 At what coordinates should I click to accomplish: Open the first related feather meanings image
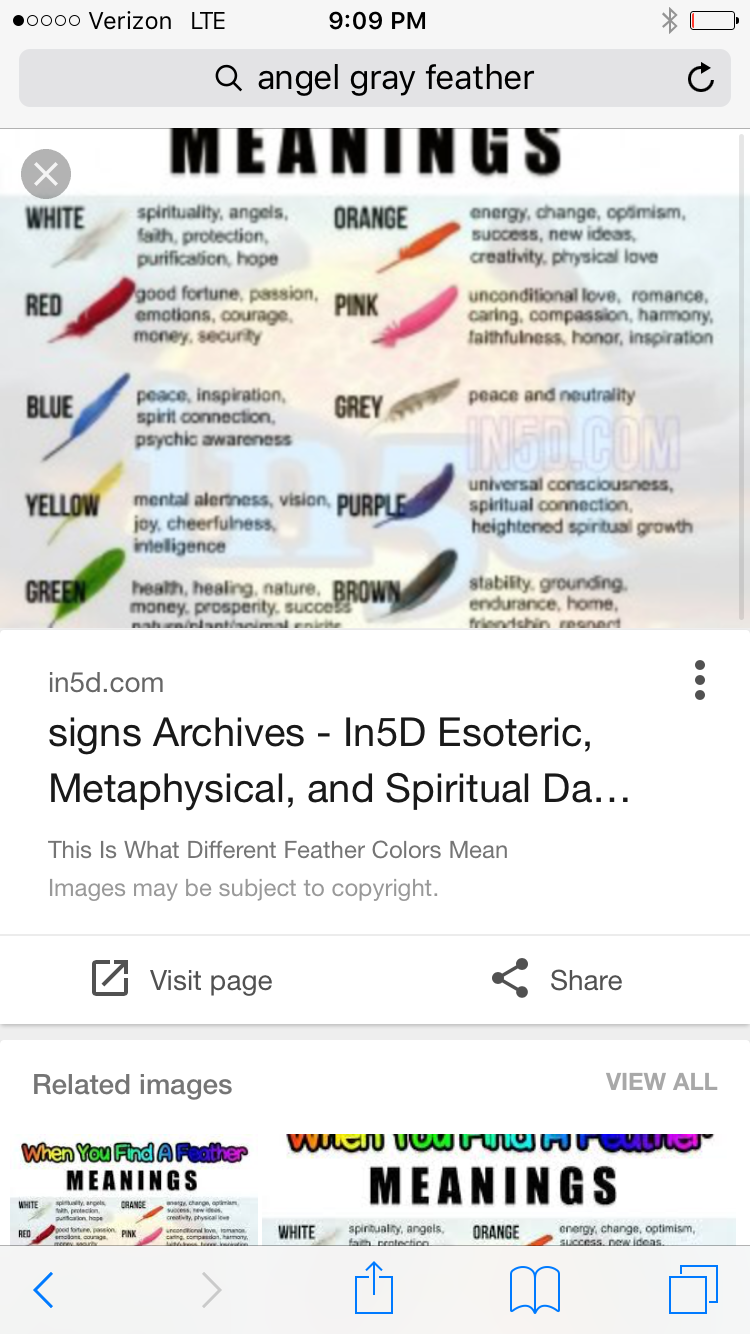coord(134,1190)
